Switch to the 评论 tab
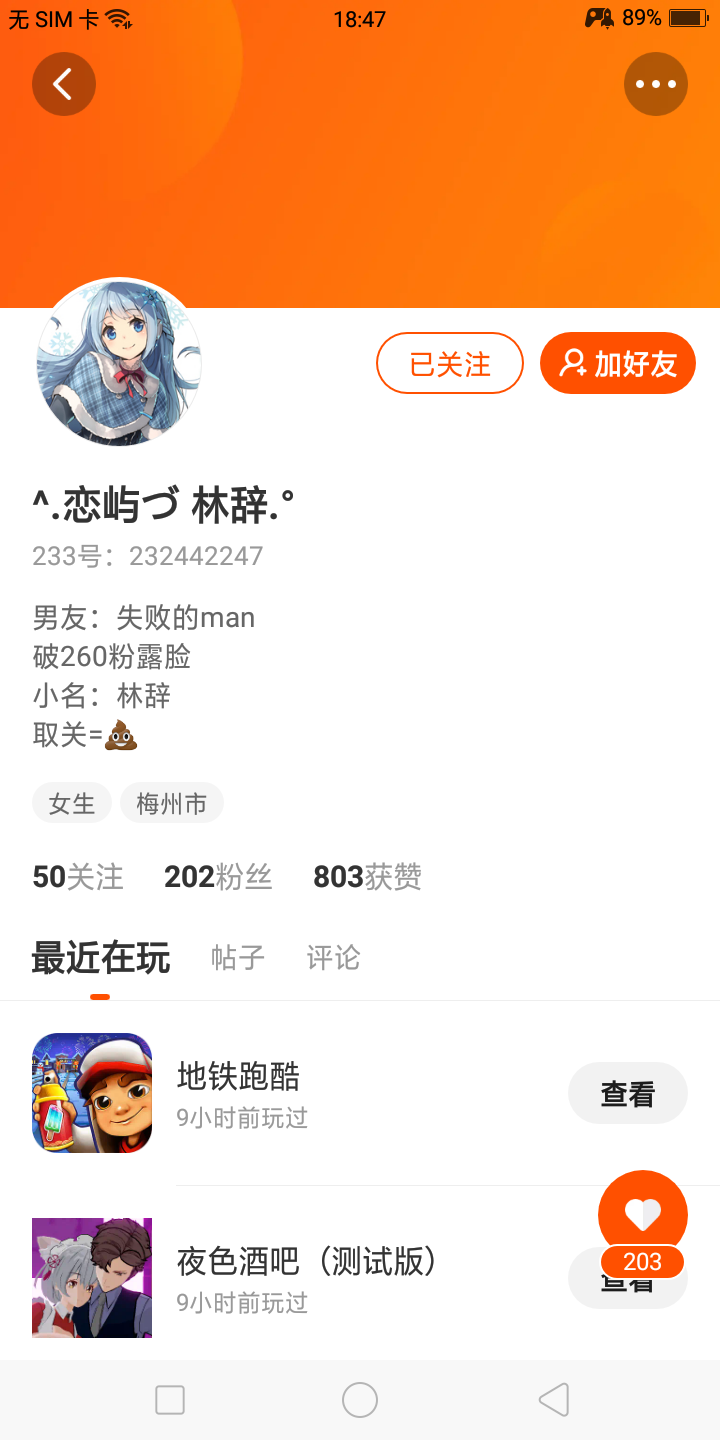 pyautogui.click(x=333, y=958)
